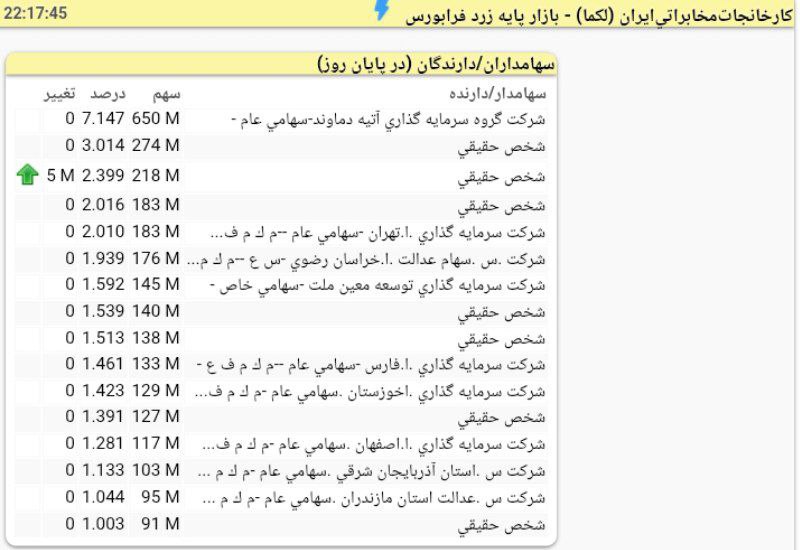This screenshot has height=550, width=800.
Task: Tap the blue lightning icon in header
Action: [x=381, y=11]
